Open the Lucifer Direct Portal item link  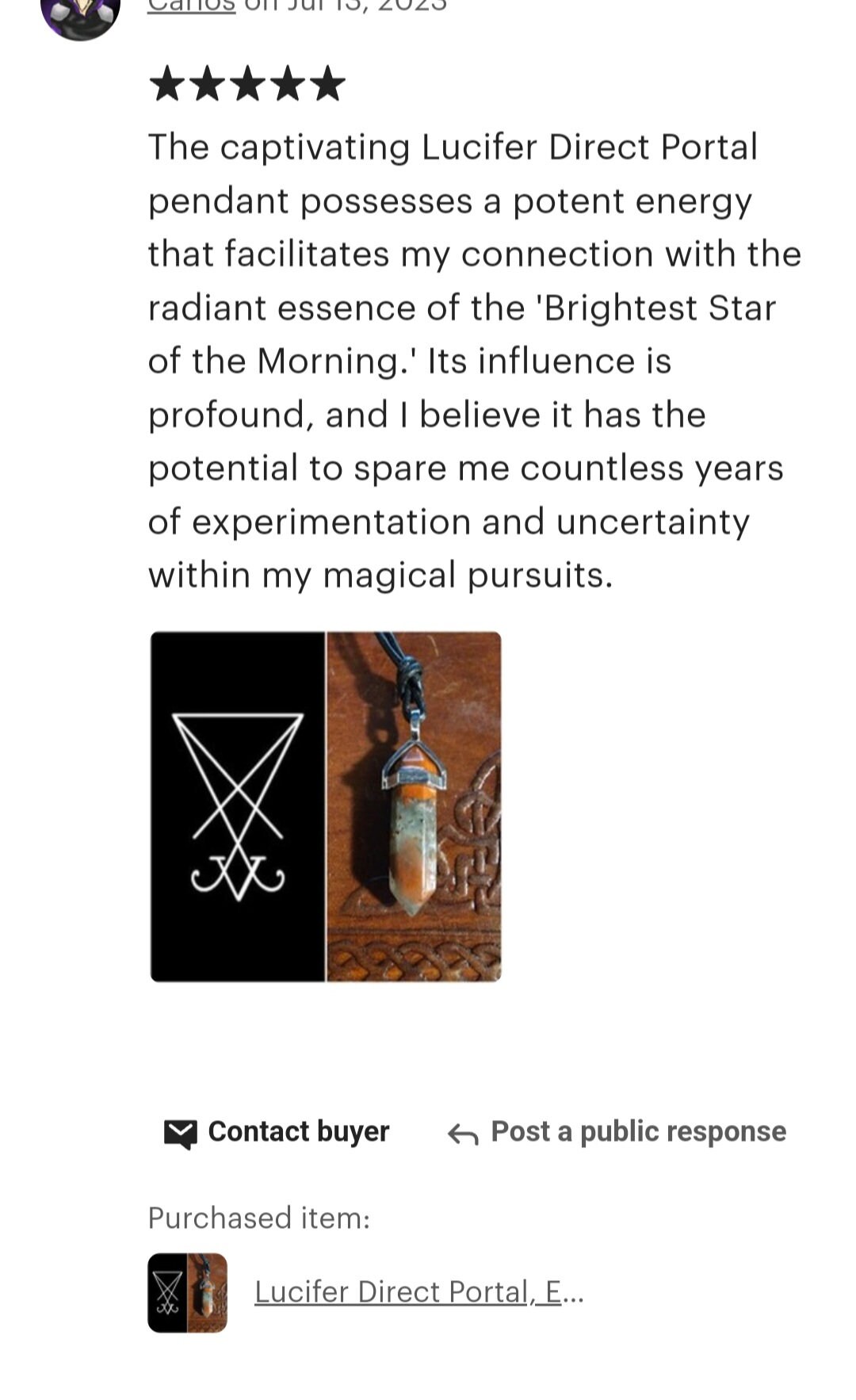(x=418, y=1292)
